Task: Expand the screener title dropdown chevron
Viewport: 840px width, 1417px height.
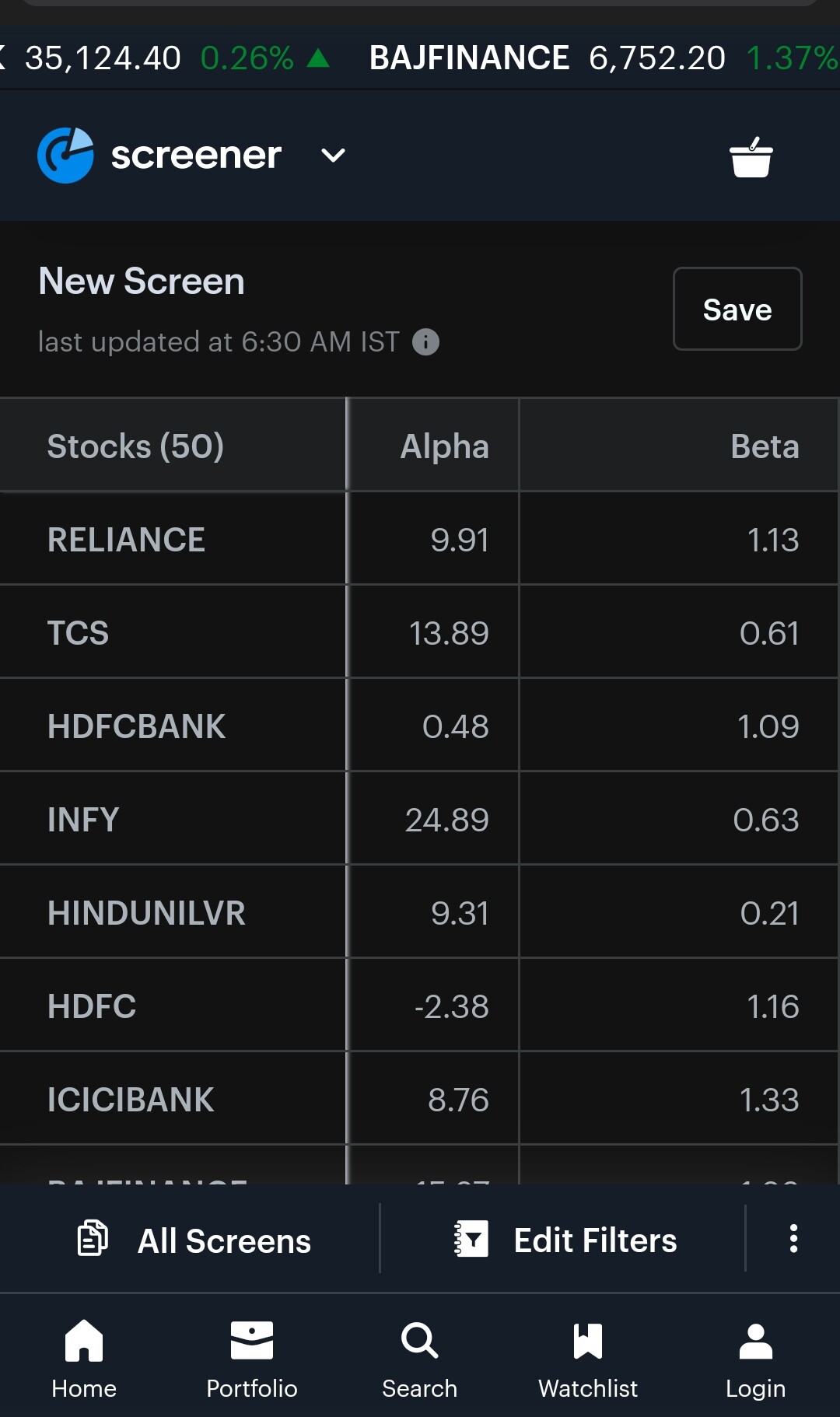Action: (332, 156)
